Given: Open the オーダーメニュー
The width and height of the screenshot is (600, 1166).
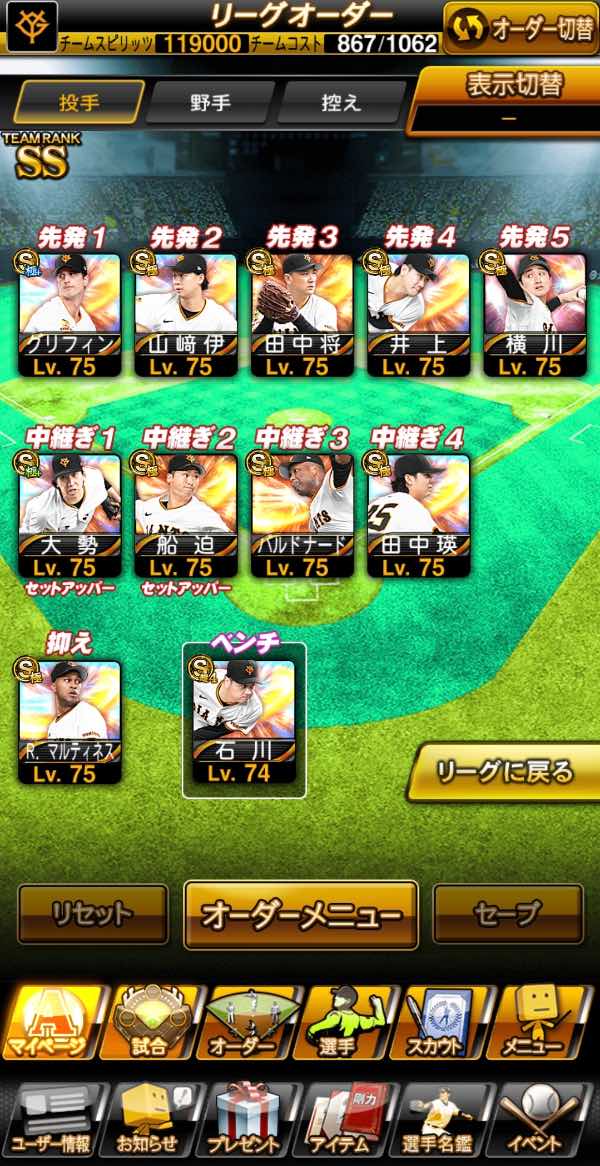Looking at the screenshot, I should [300, 913].
